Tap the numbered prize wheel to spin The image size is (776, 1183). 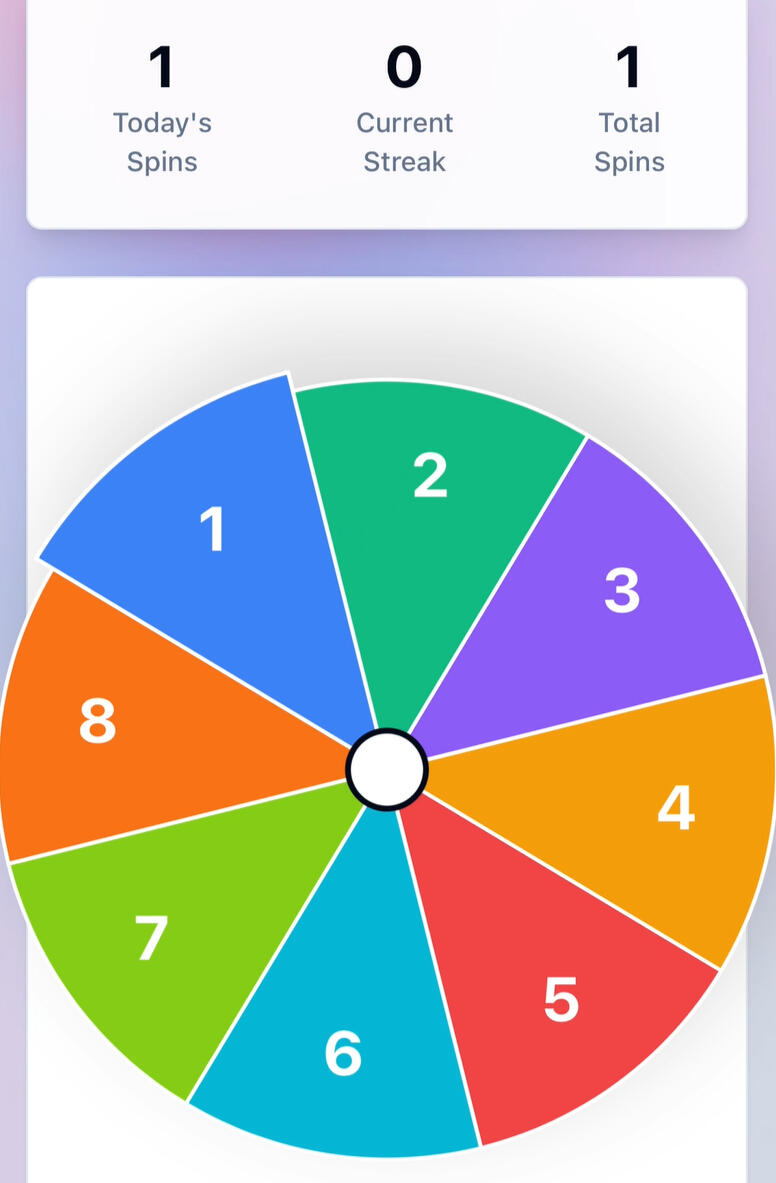387,769
